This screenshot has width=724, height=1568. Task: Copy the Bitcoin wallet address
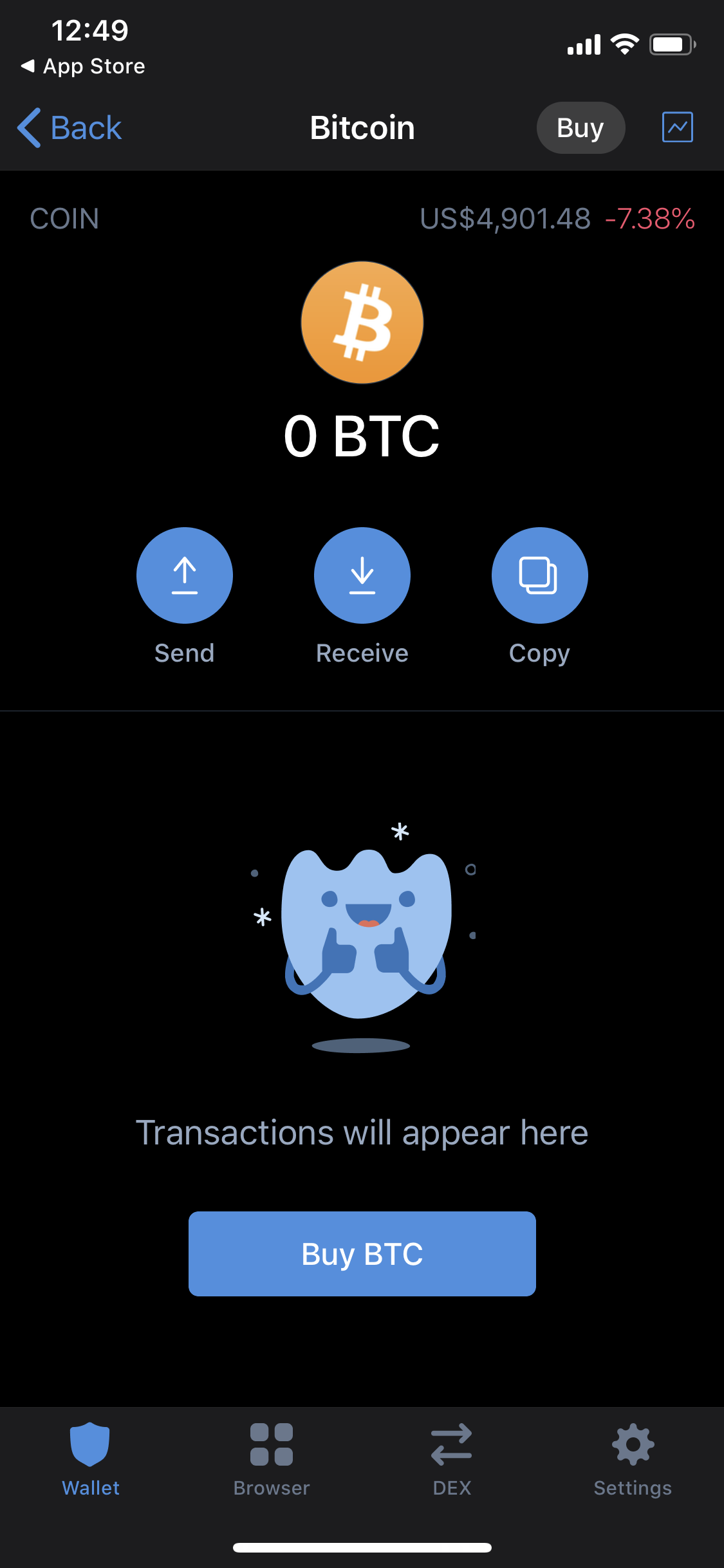pos(539,575)
